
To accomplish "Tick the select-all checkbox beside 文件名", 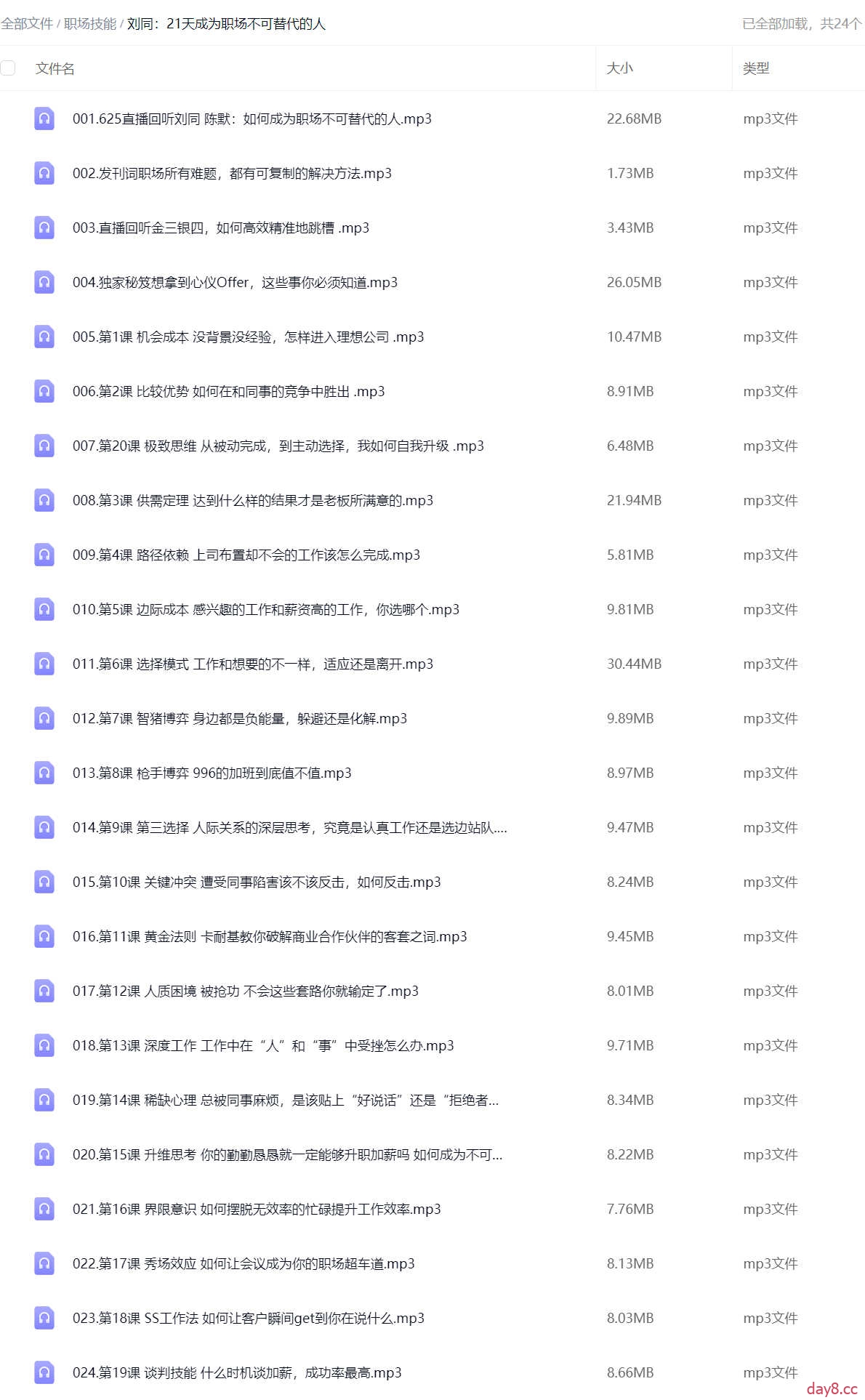I will point(8,68).
